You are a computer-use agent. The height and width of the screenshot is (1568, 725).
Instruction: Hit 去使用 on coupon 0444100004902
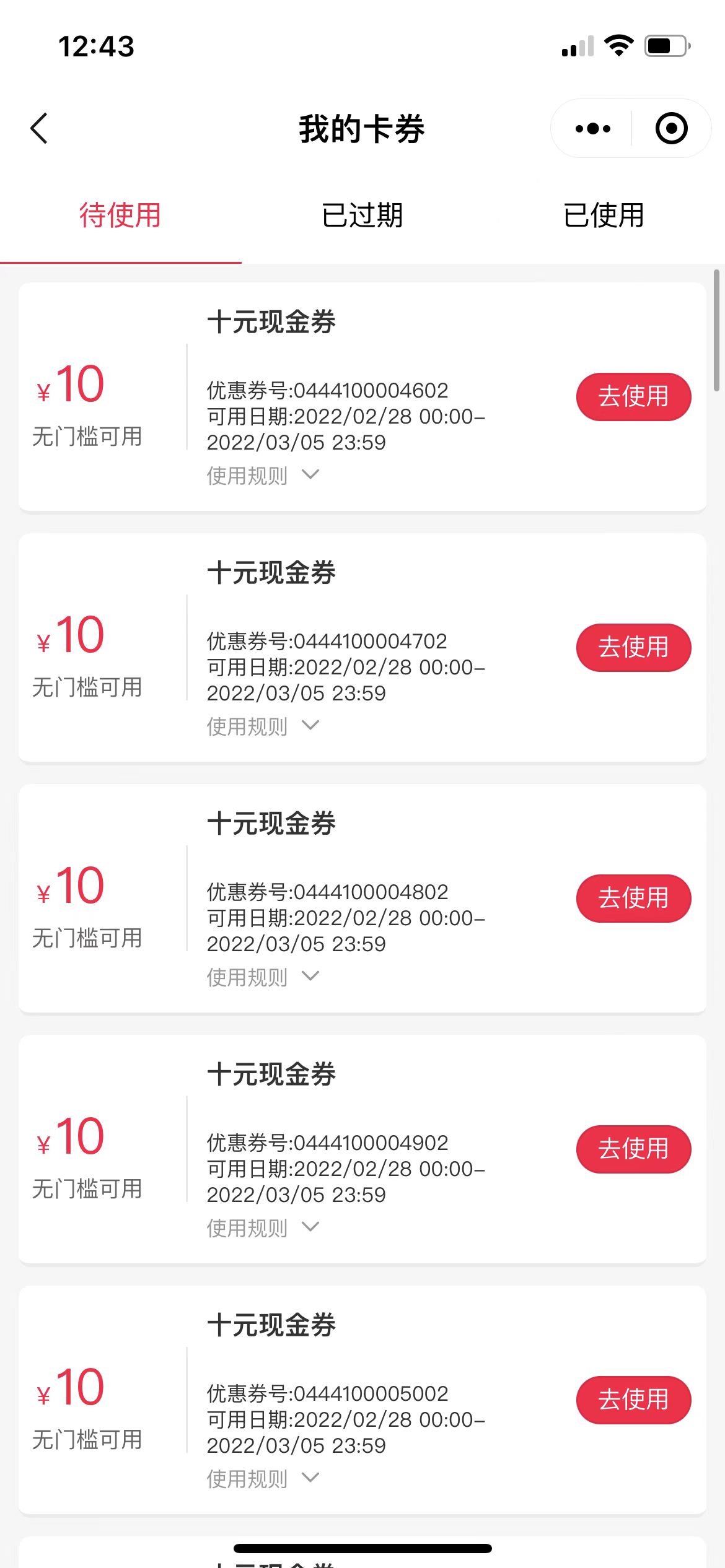(x=633, y=1149)
